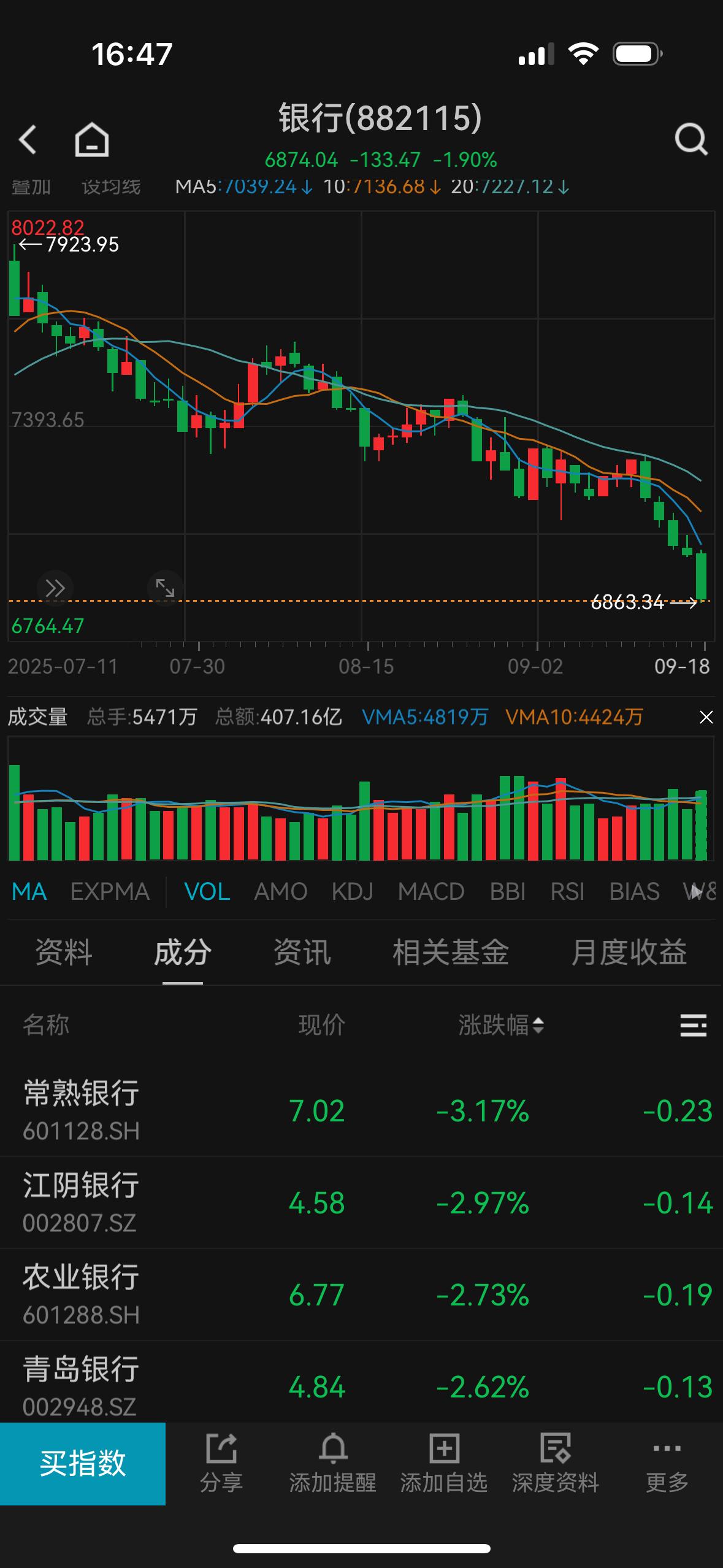Tap the 买指数 button
This screenshot has height=1568, width=723.
[83, 1463]
